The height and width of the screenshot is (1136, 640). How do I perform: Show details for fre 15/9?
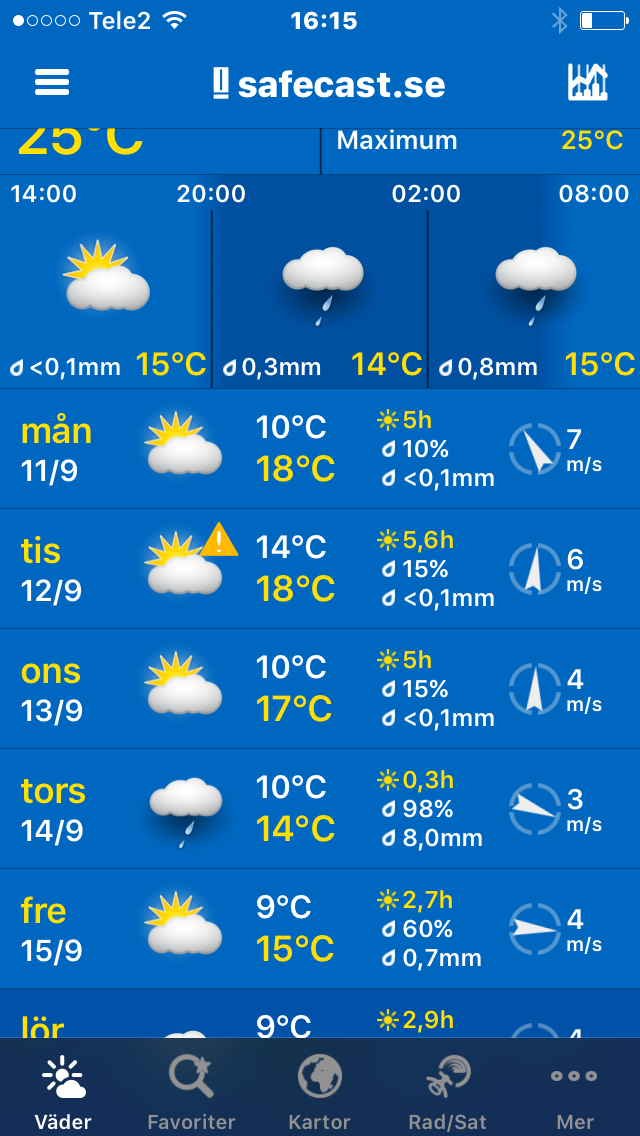[320, 929]
